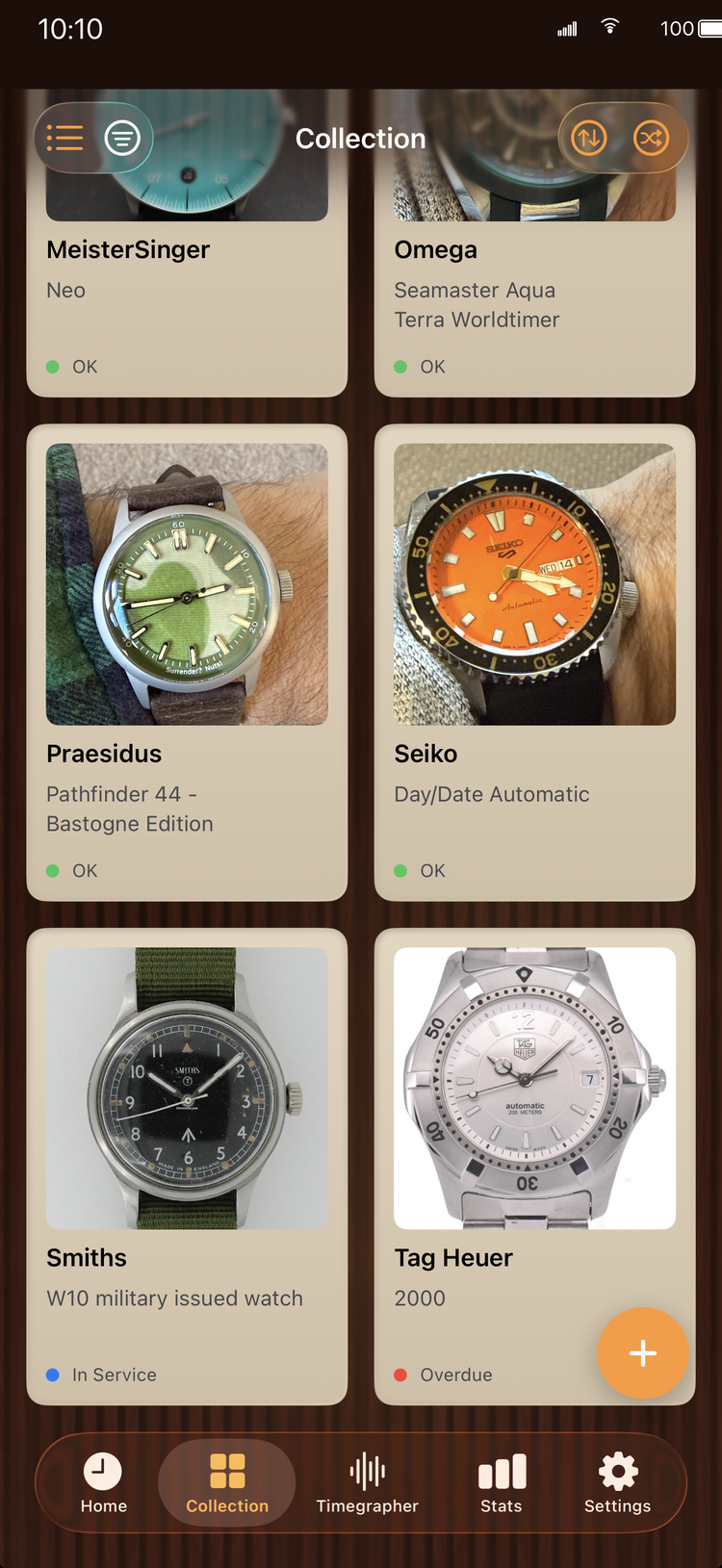Switch to the Collection tab
Viewport: 722px width, 1568px height.
[226, 1482]
